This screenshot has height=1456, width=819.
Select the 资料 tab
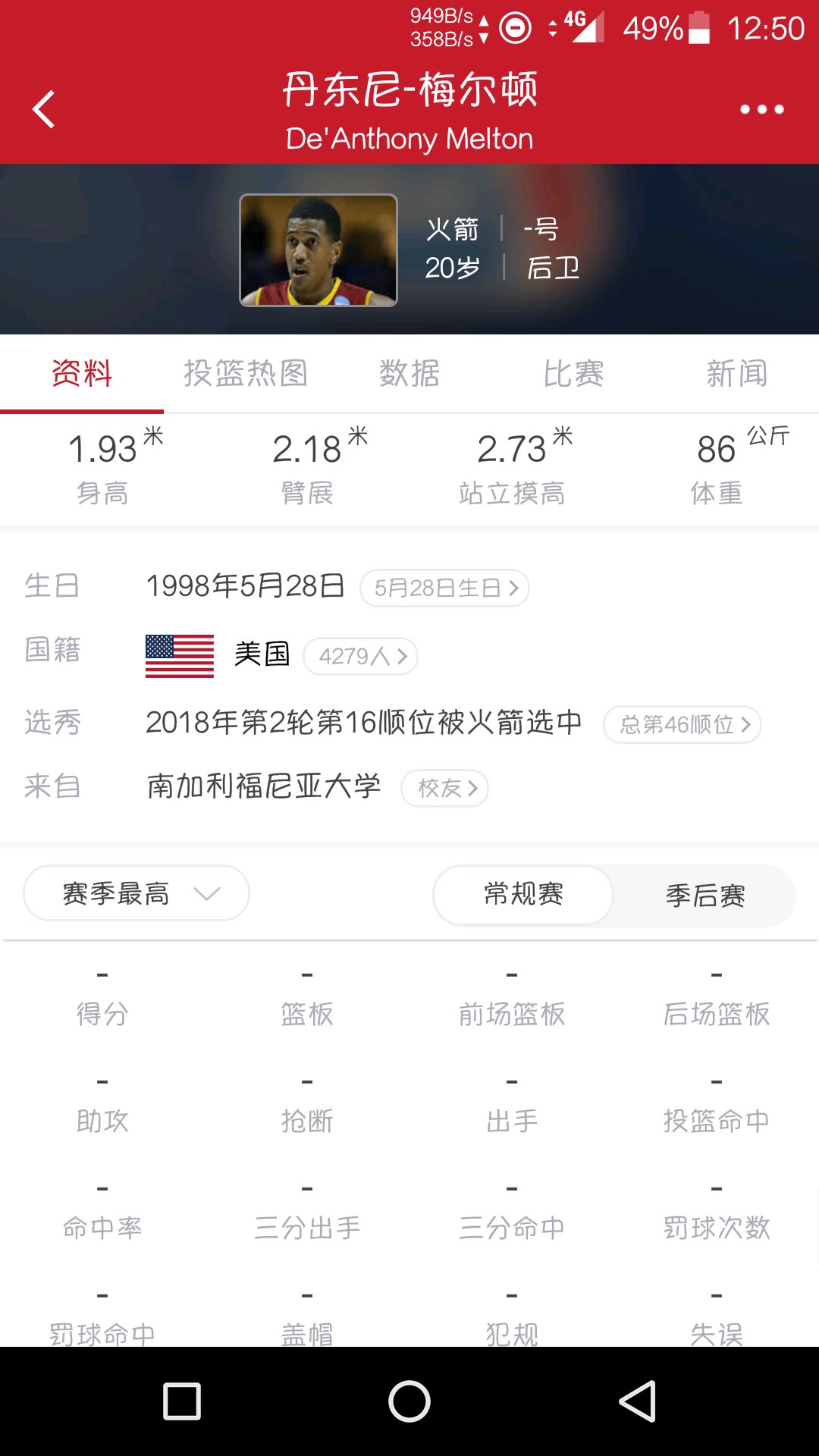(82, 374)
